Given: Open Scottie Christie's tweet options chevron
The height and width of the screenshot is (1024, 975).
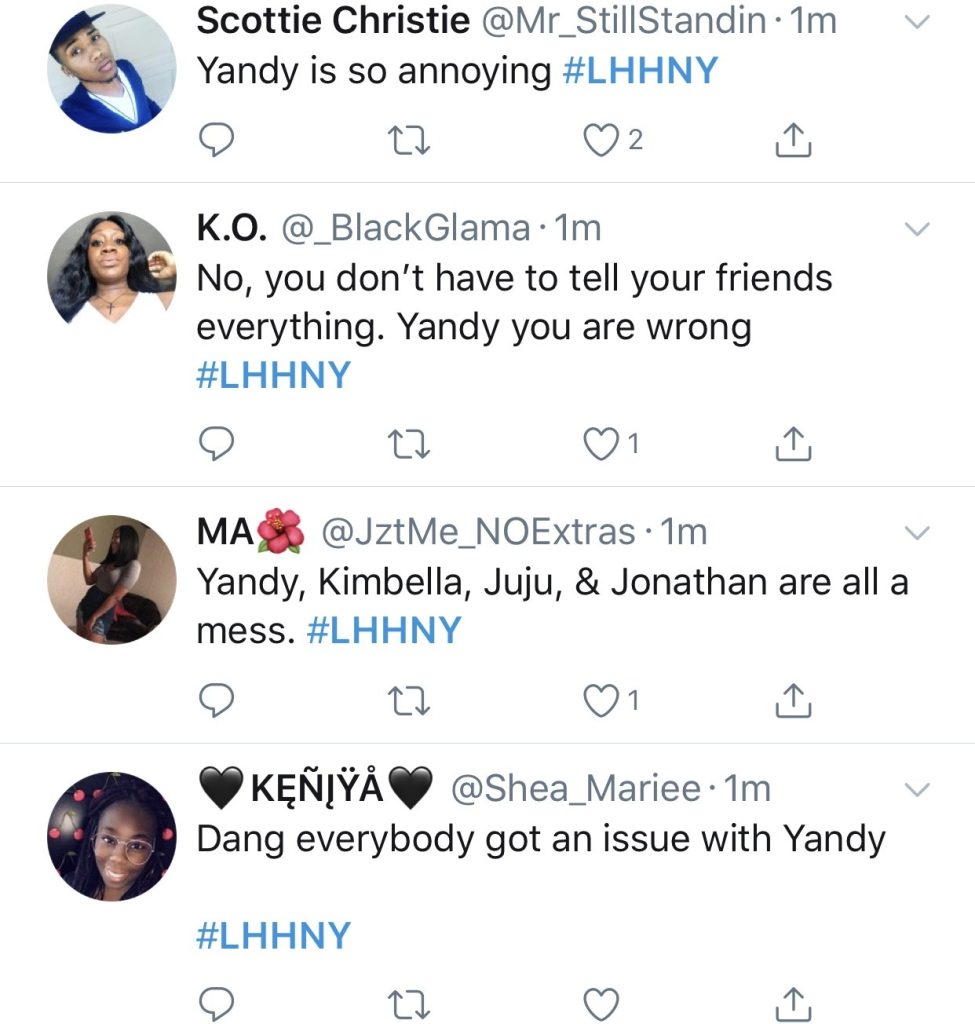Looking at the screenshot, I should click(x=917, y=23).
